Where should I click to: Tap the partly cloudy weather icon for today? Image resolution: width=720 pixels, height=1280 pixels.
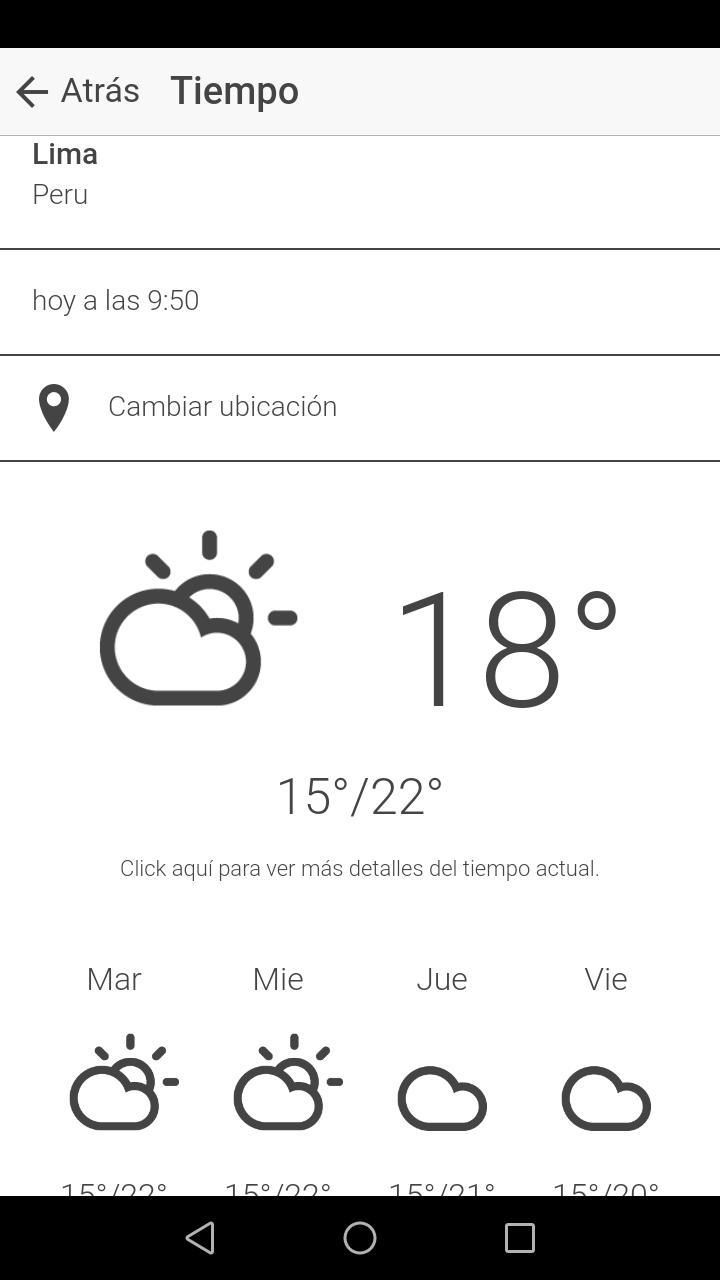(x=196, y=620)
